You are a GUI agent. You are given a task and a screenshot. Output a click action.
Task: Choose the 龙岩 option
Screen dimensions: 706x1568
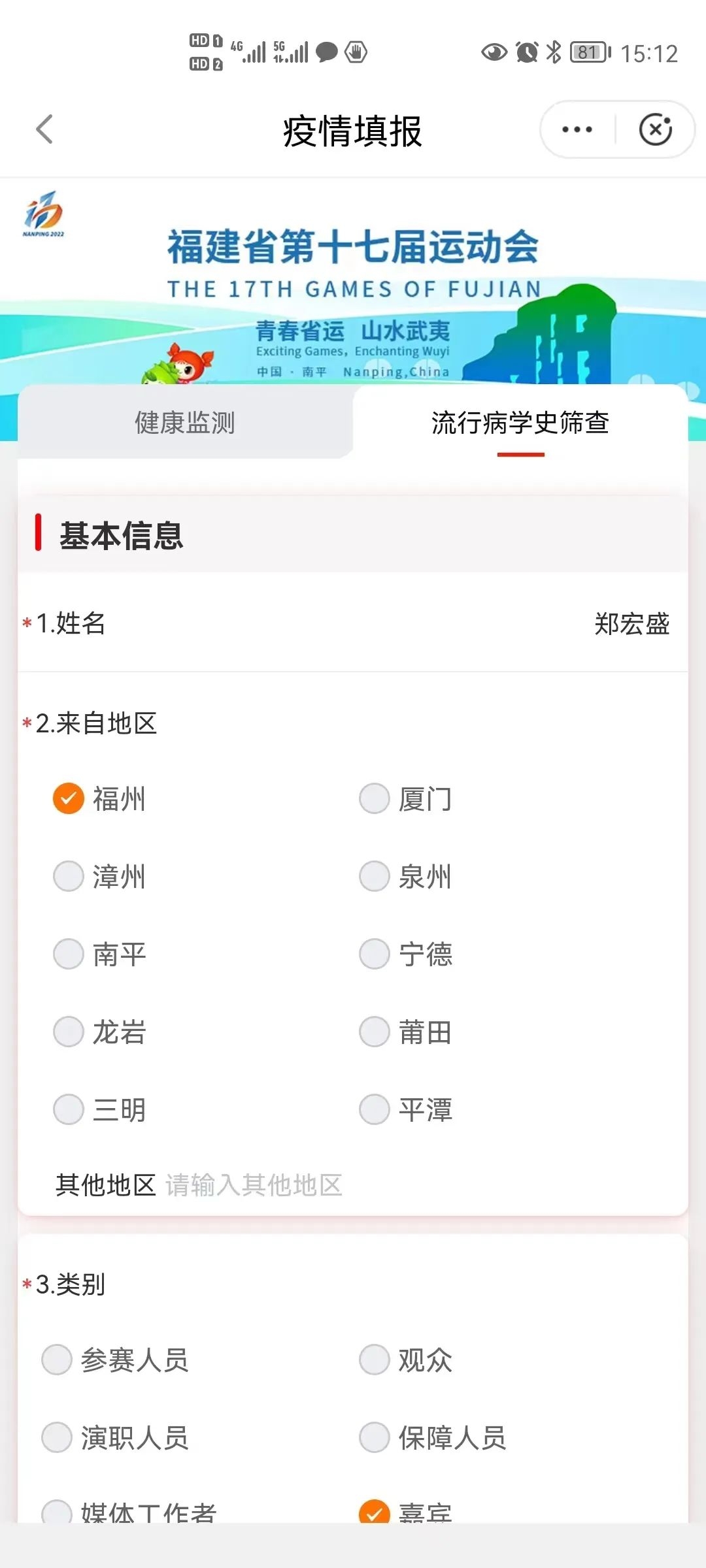tap(99, 1032)
